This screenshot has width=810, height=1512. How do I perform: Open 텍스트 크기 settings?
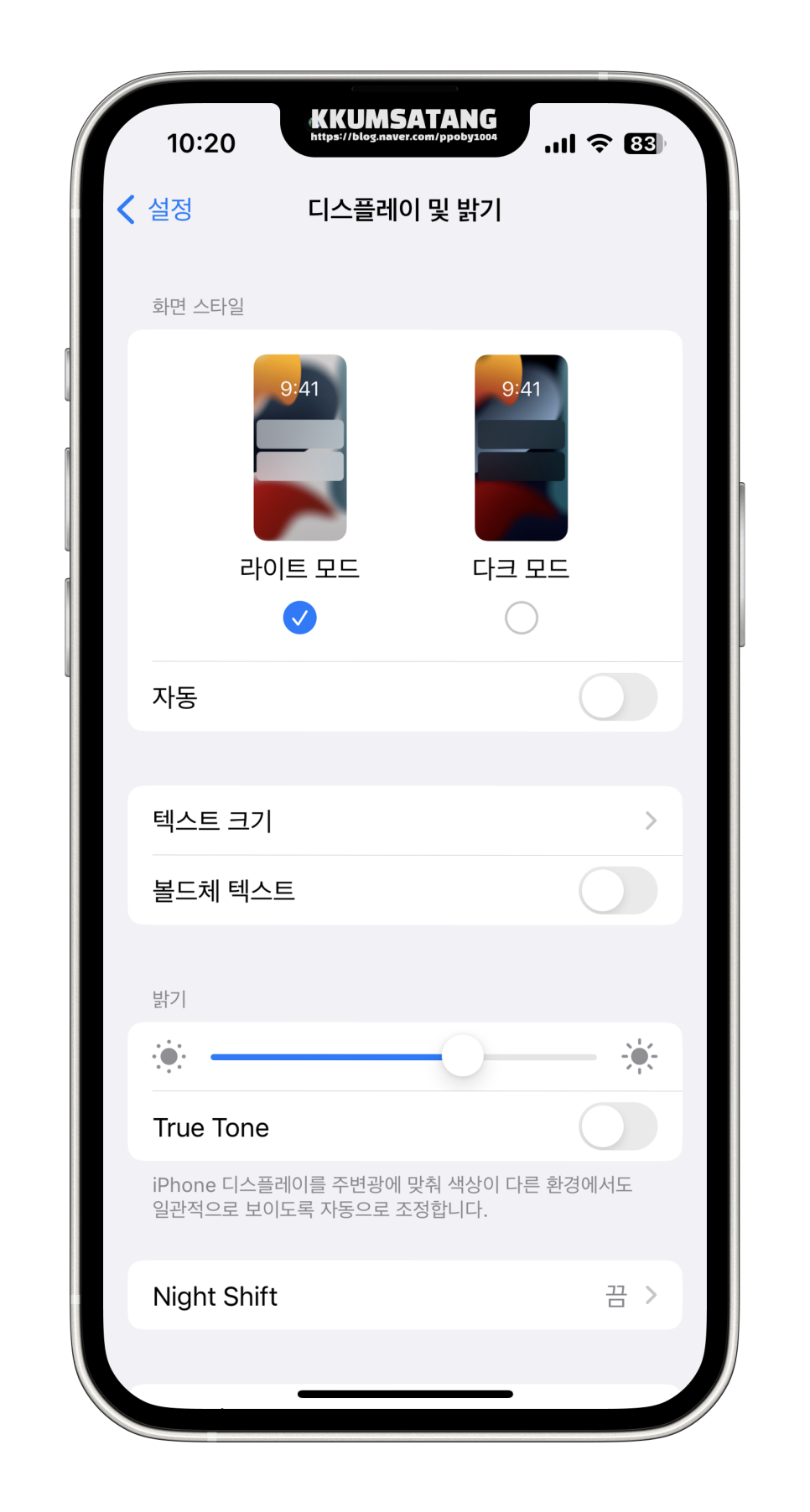405,821
